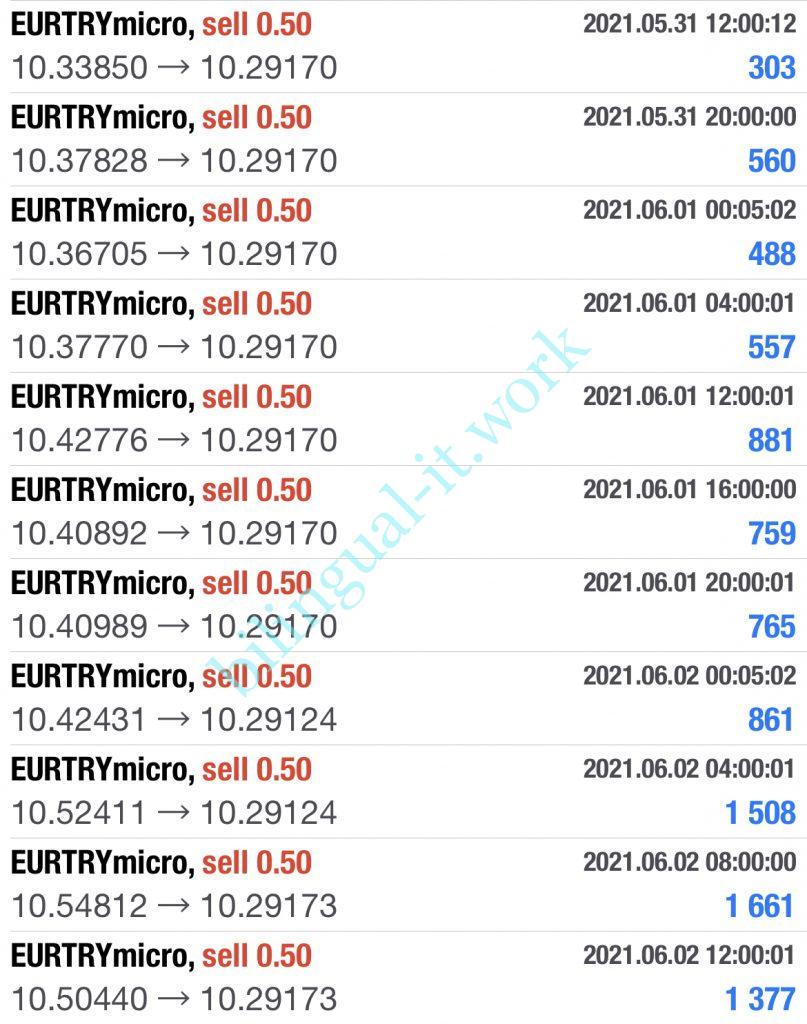Open the trade from 2021.06.02 00:05:02
This screenshot has height=1024, width=807.
403,697
